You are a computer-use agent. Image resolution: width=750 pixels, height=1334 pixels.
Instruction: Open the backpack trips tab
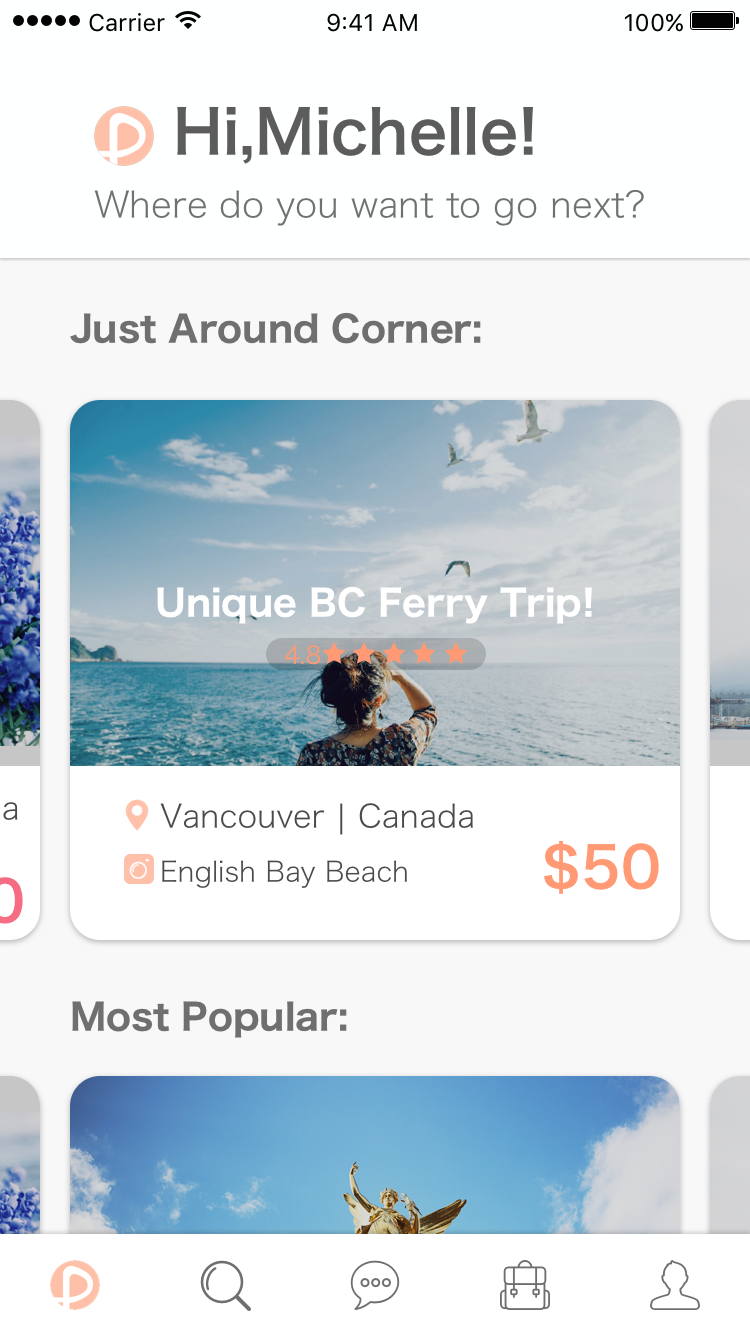(525, 1285)
